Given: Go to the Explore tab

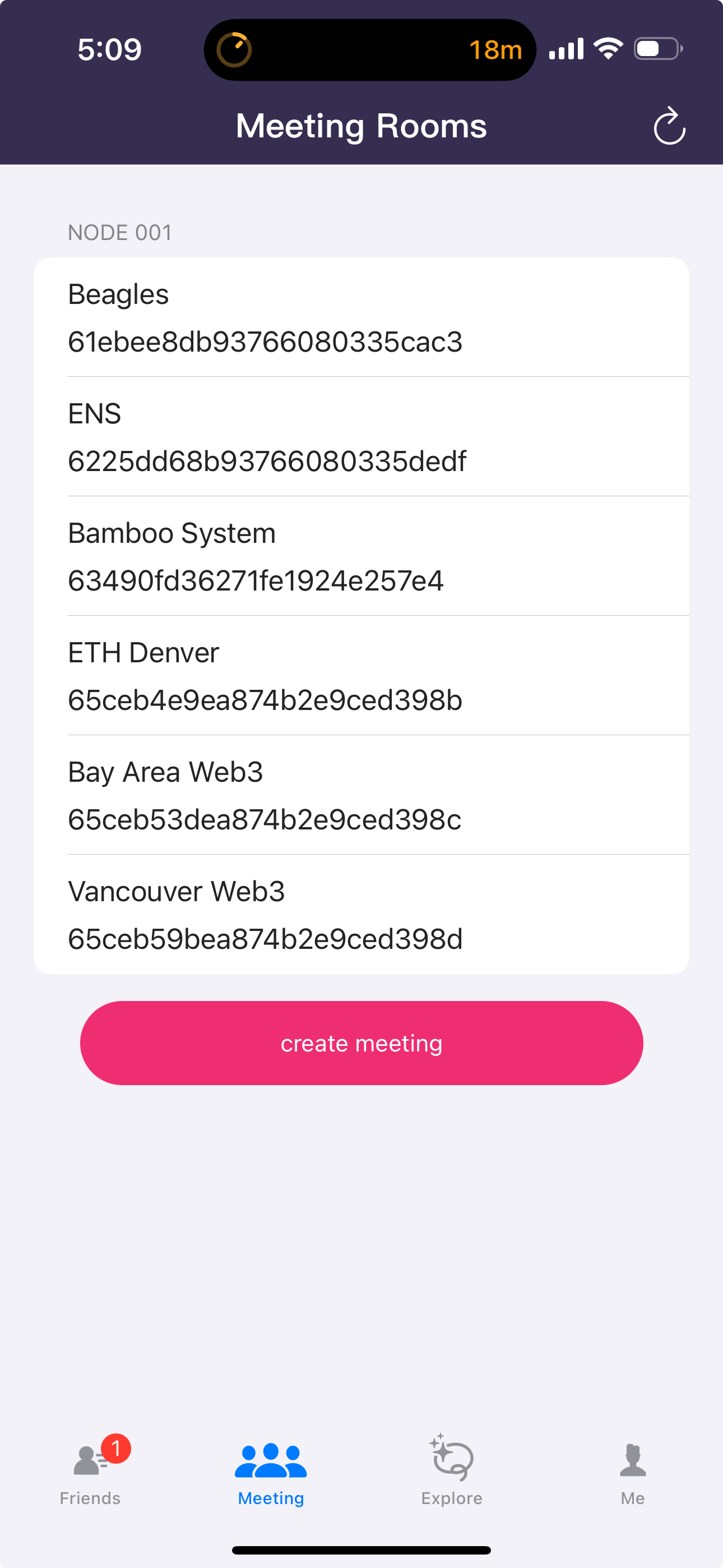Looking at the screenshot, I should [452, 1470].
